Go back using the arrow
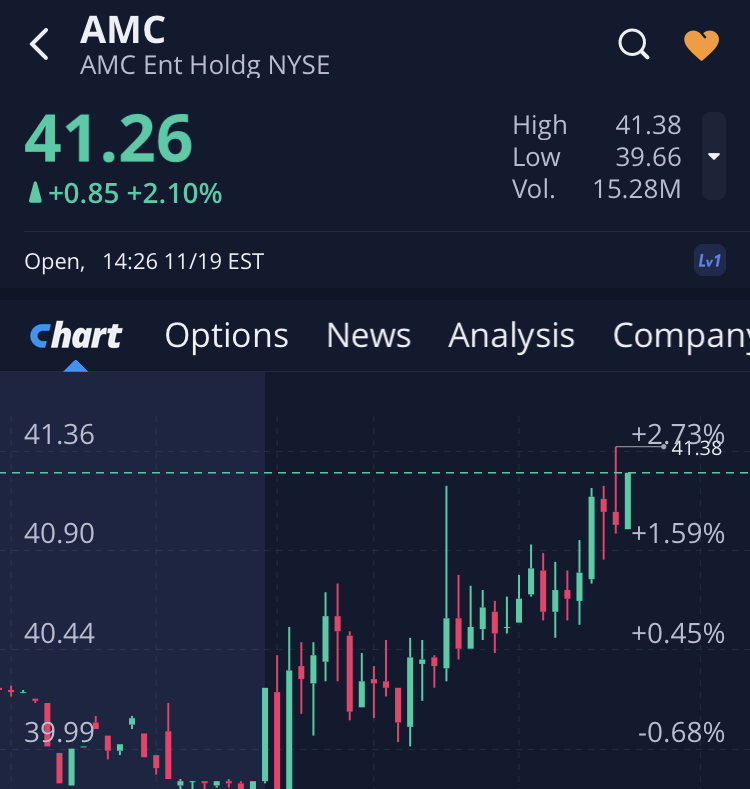 click(x=40, y=44)
